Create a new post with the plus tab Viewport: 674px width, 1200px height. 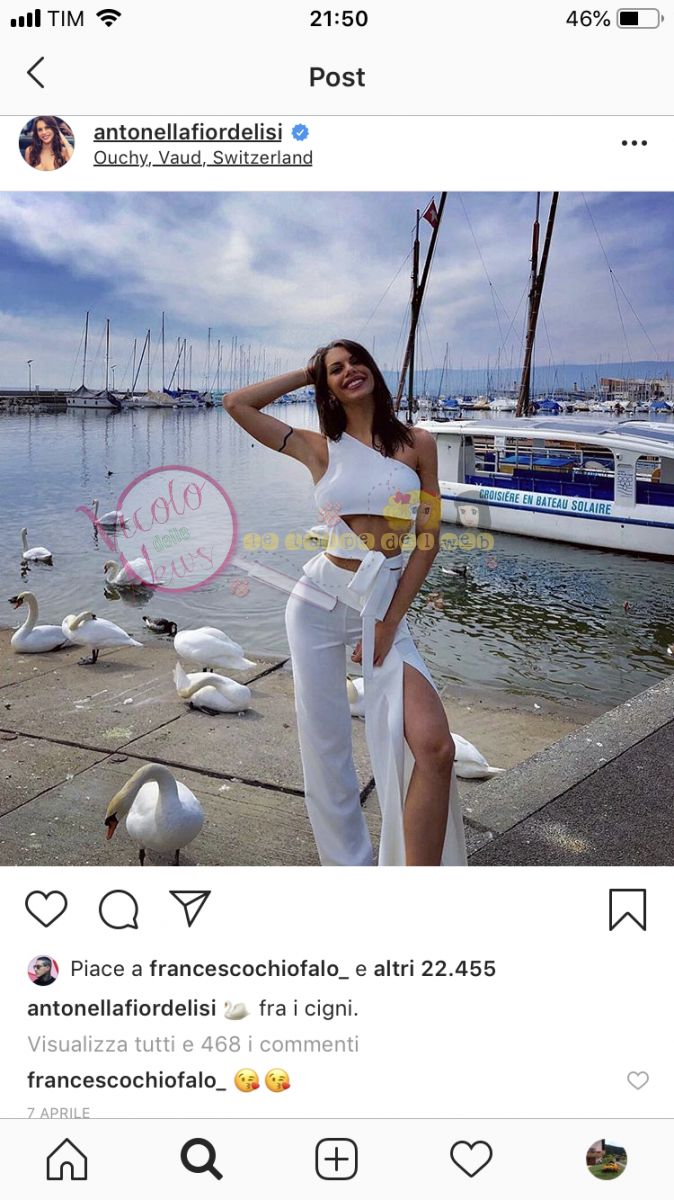click(337, 1160)
